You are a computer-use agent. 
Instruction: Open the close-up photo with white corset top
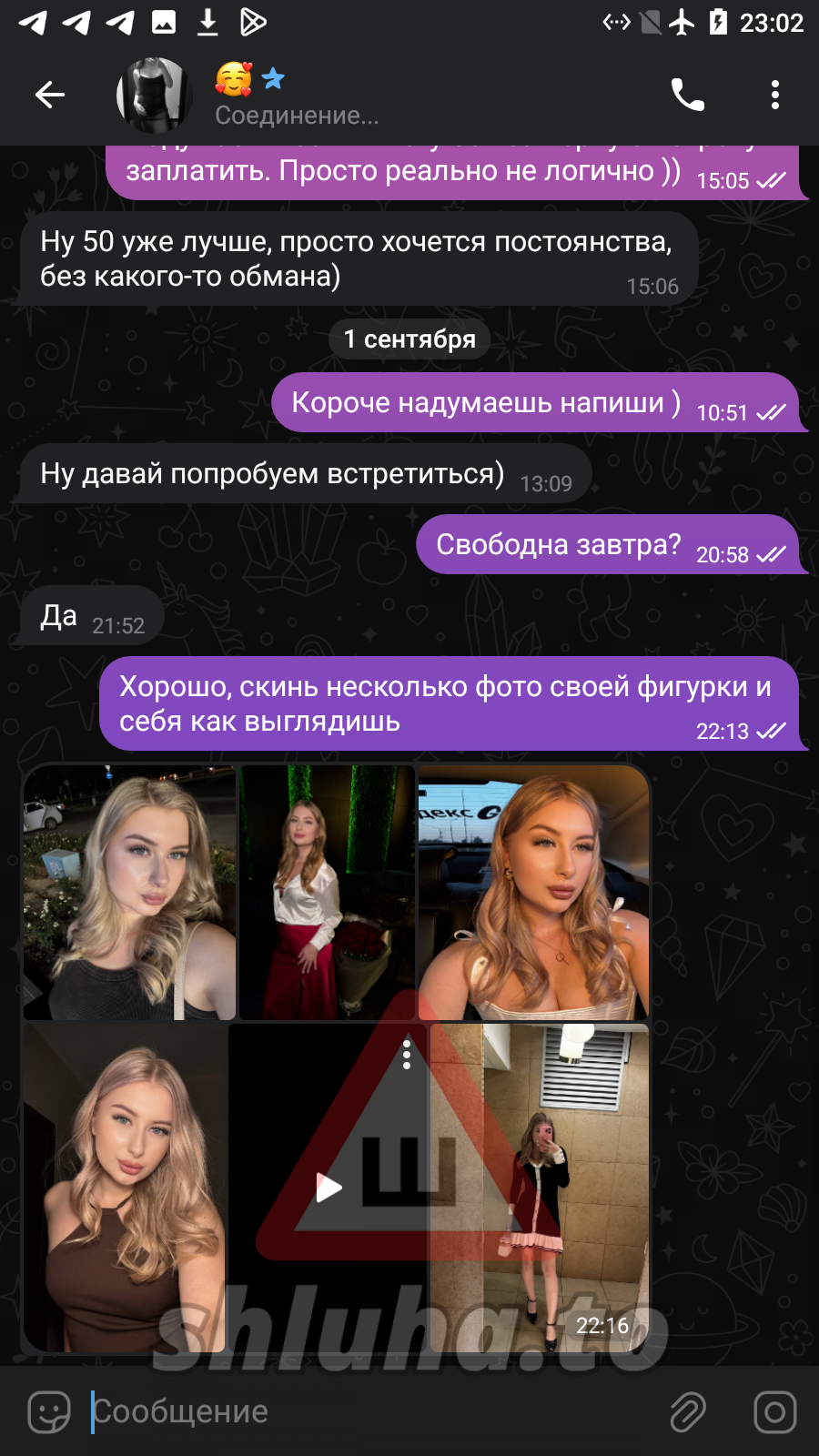(x=533, y=892)
